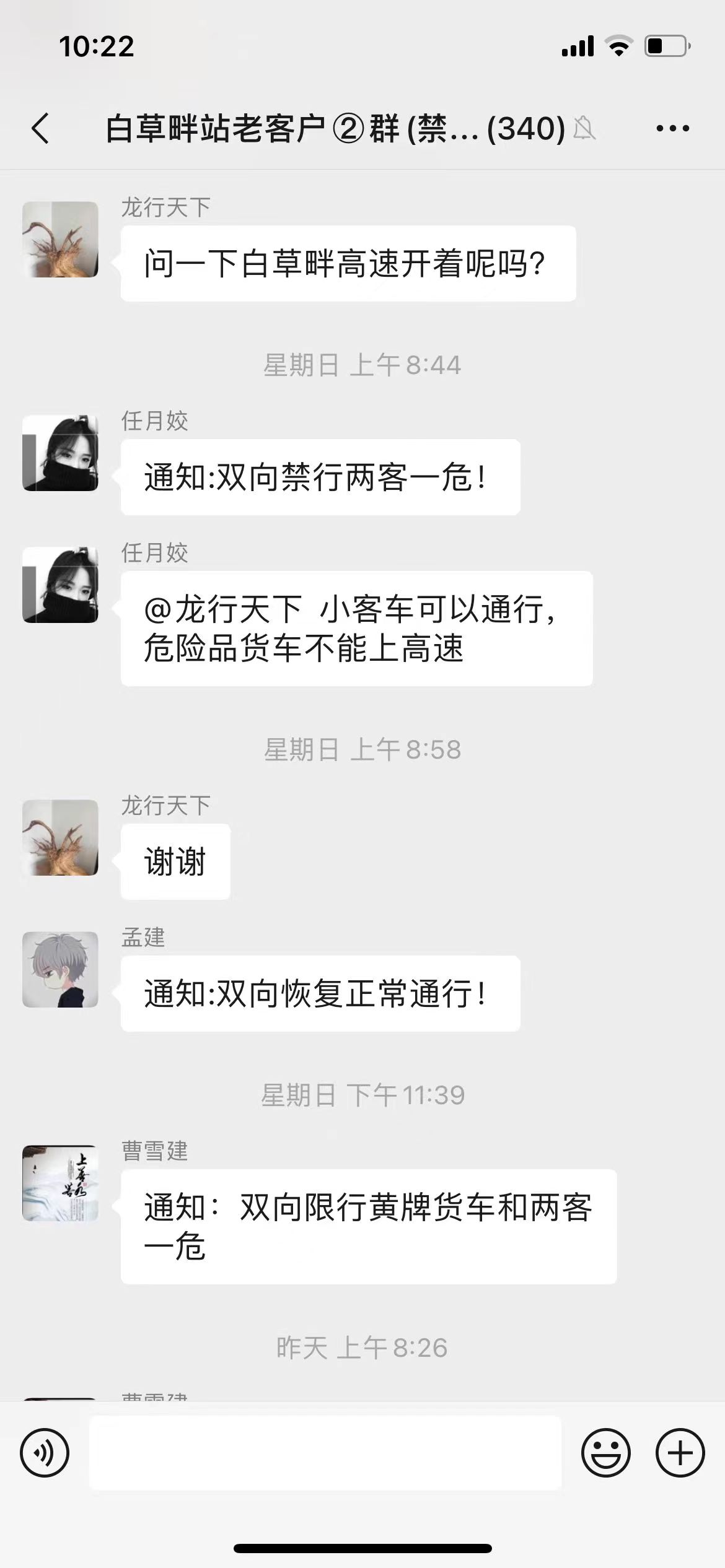Switch to voice message input
The height and width of the screenshot is (1568, 725).
tap(45, 1453)
